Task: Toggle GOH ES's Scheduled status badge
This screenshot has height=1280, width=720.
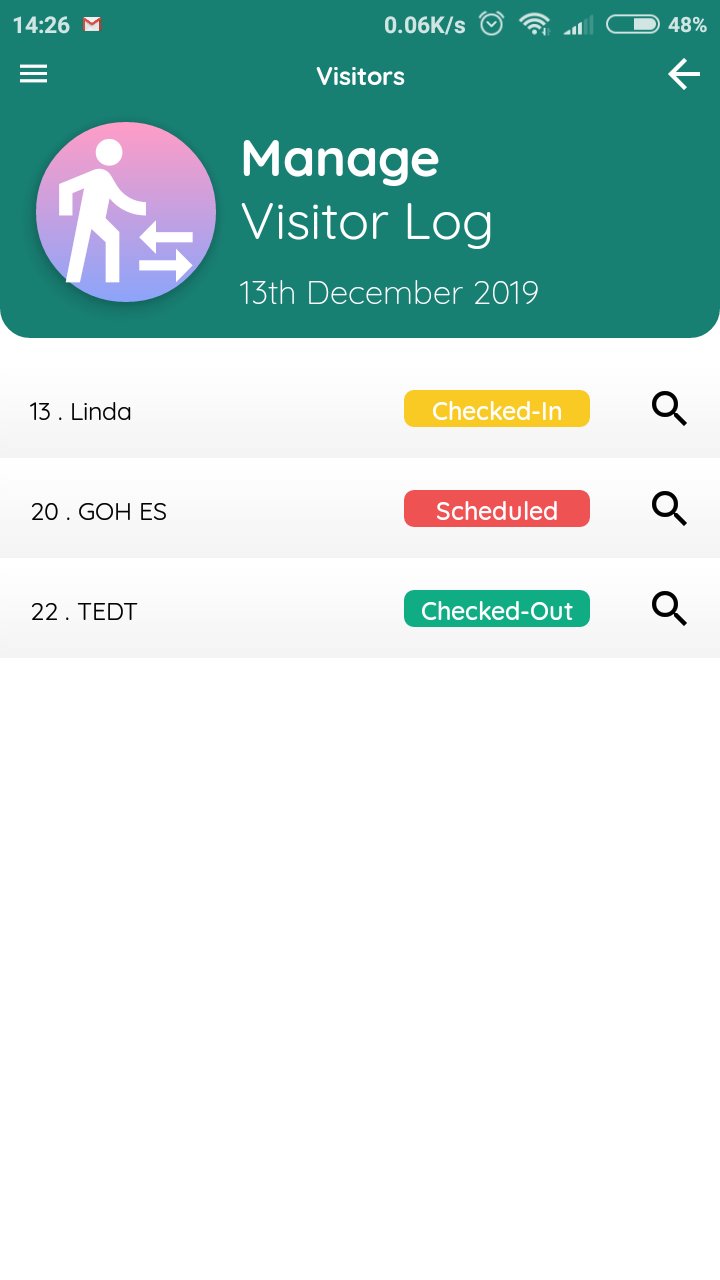Action: (496, 509)
